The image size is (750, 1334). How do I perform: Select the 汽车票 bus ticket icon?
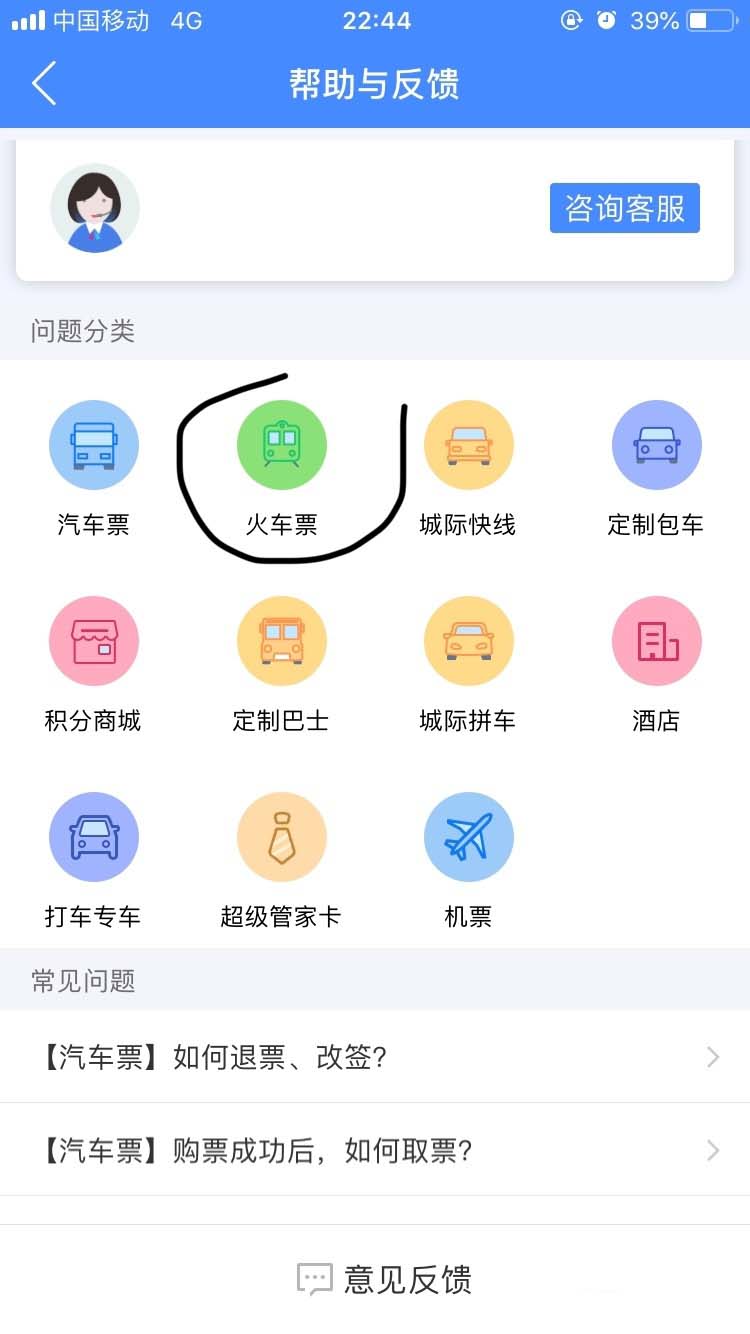point(94,444)
